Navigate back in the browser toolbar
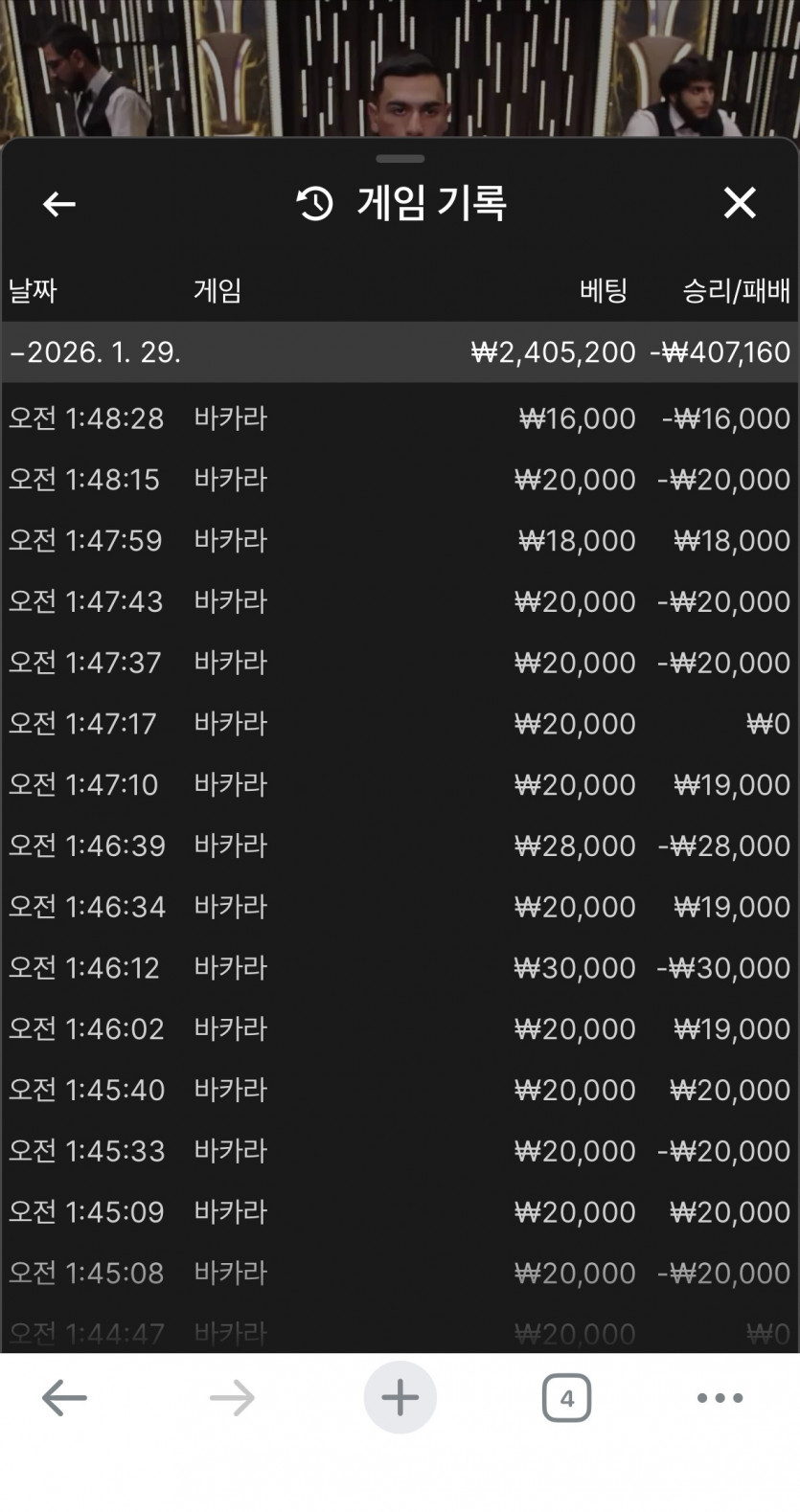800x1512 pixels. click(64, 1398)
